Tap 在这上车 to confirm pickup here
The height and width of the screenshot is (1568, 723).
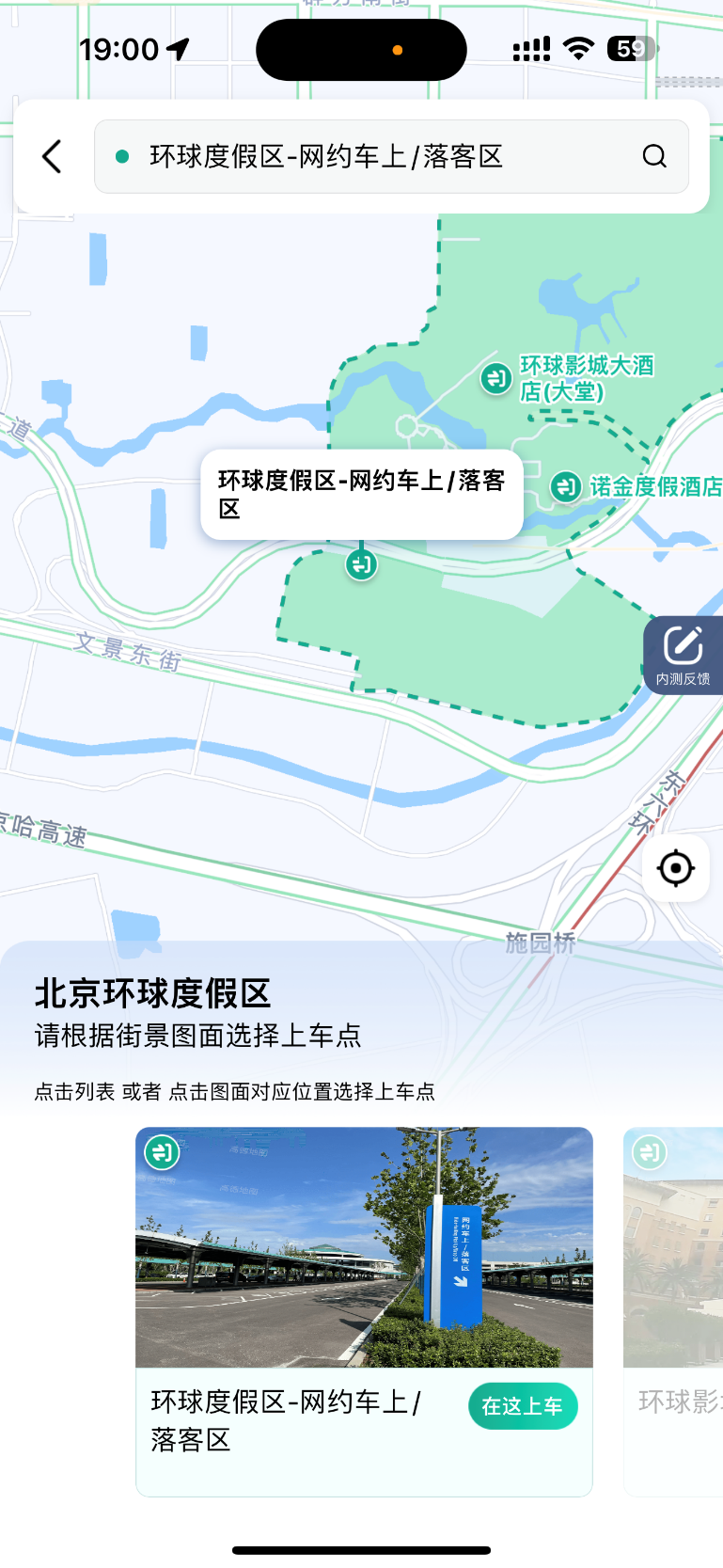point(523,1405)
